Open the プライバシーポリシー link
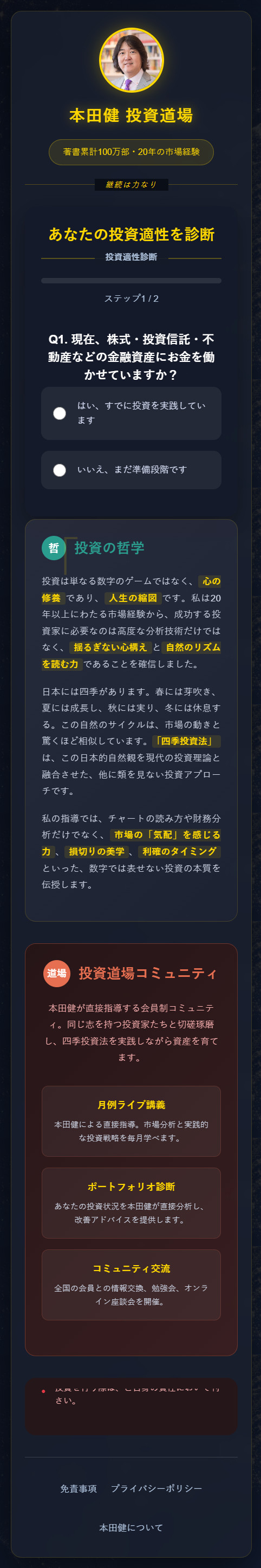This screenshot has height=1568, width=261. click(x=156, y=1488)
